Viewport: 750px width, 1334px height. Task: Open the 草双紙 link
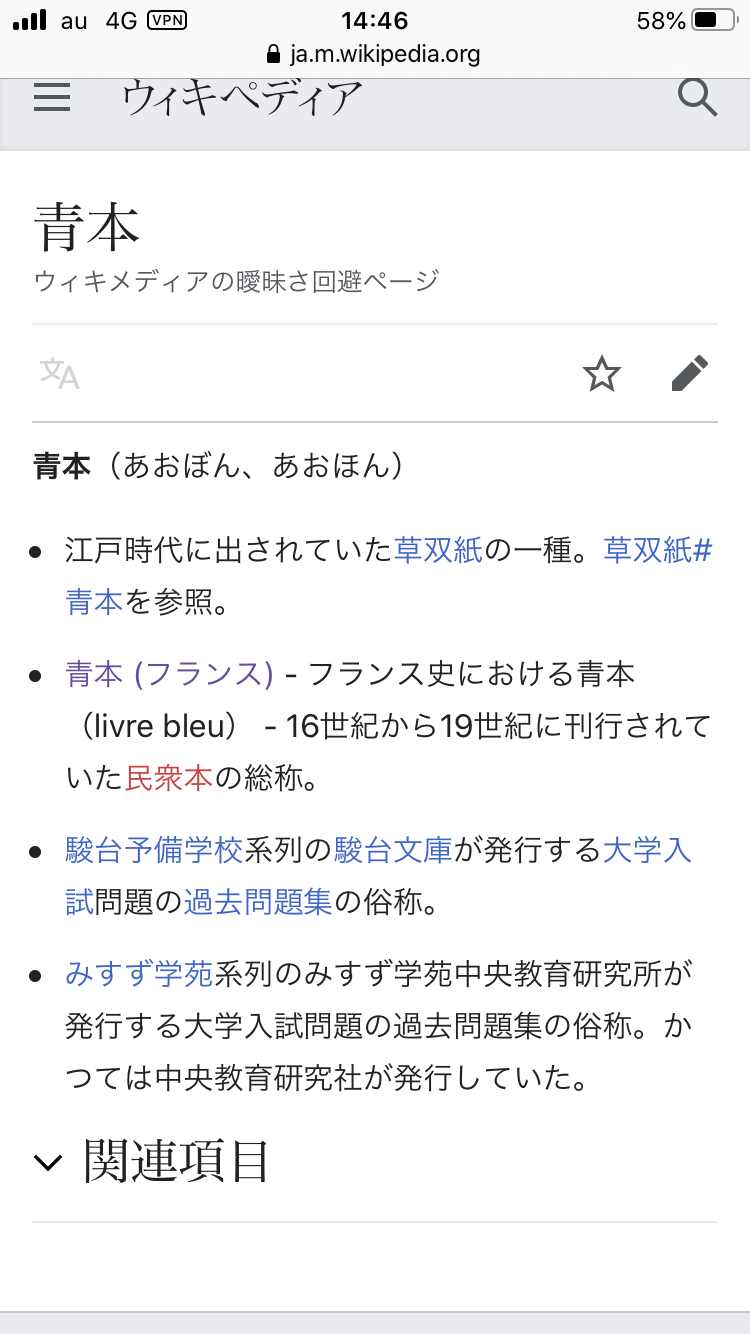coord(438,550)
